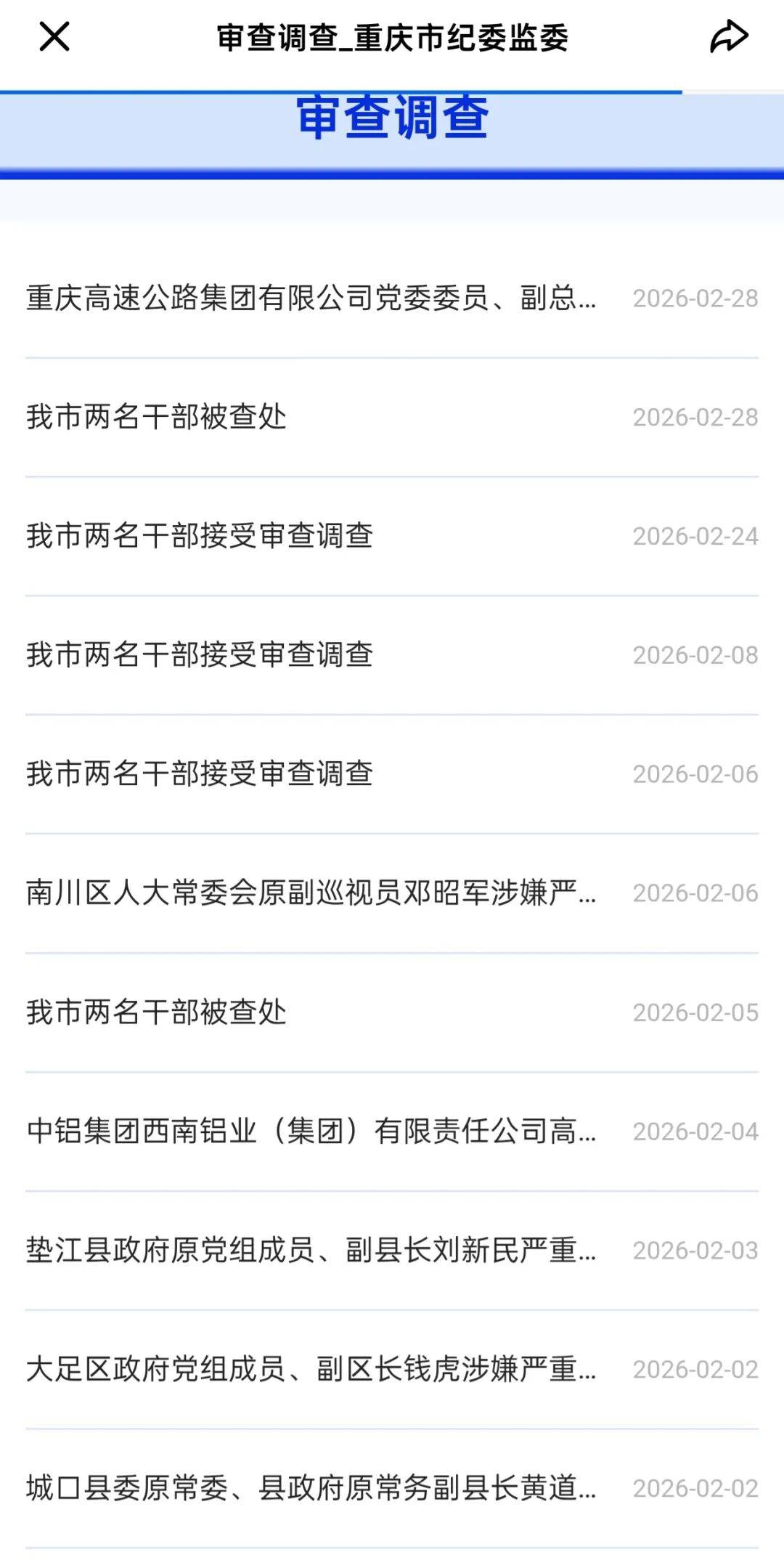Open the 重庆高速公路集团有限公司 article

point(311,298)
